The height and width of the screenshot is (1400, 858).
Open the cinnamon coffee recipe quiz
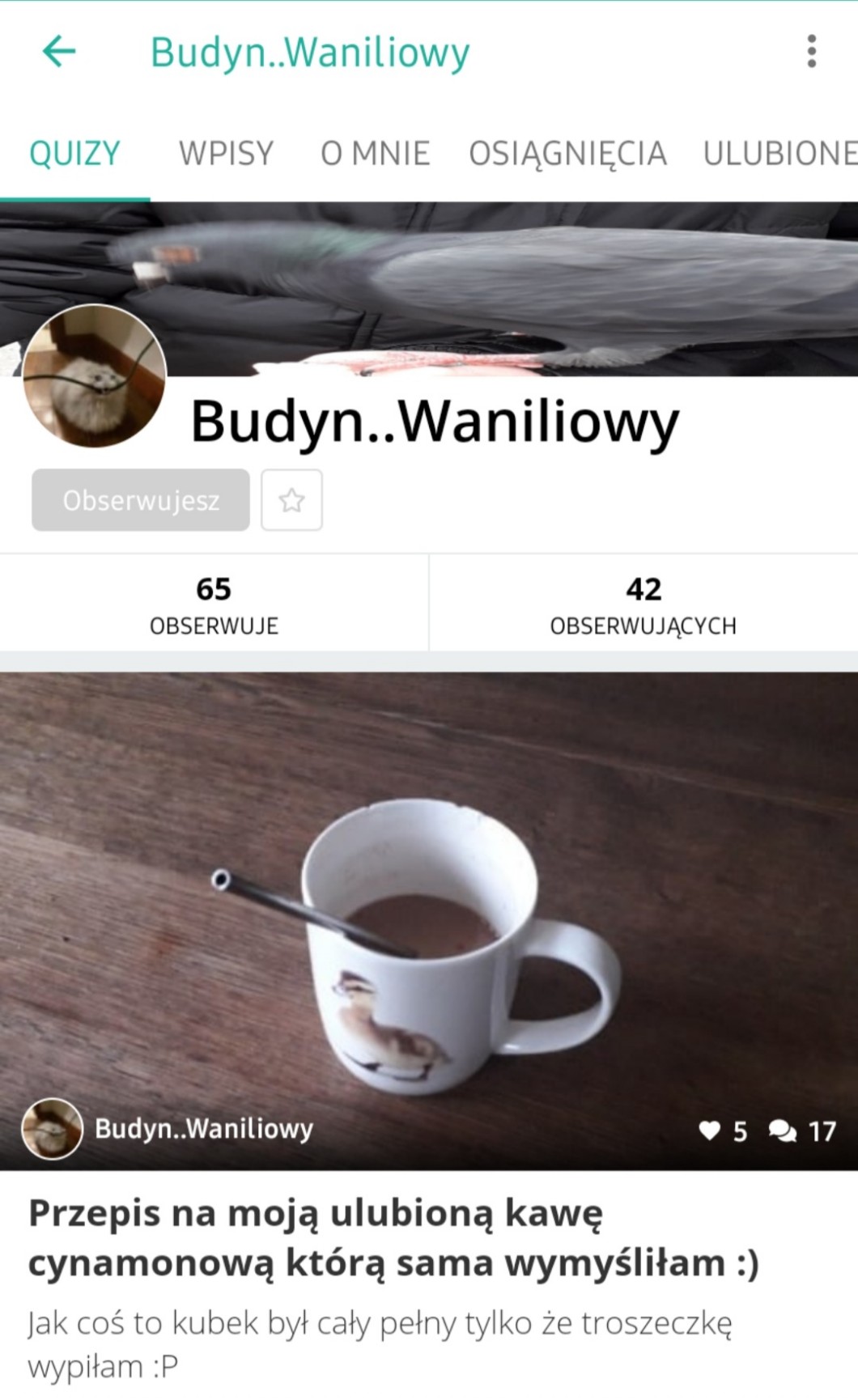point(395,1237)
